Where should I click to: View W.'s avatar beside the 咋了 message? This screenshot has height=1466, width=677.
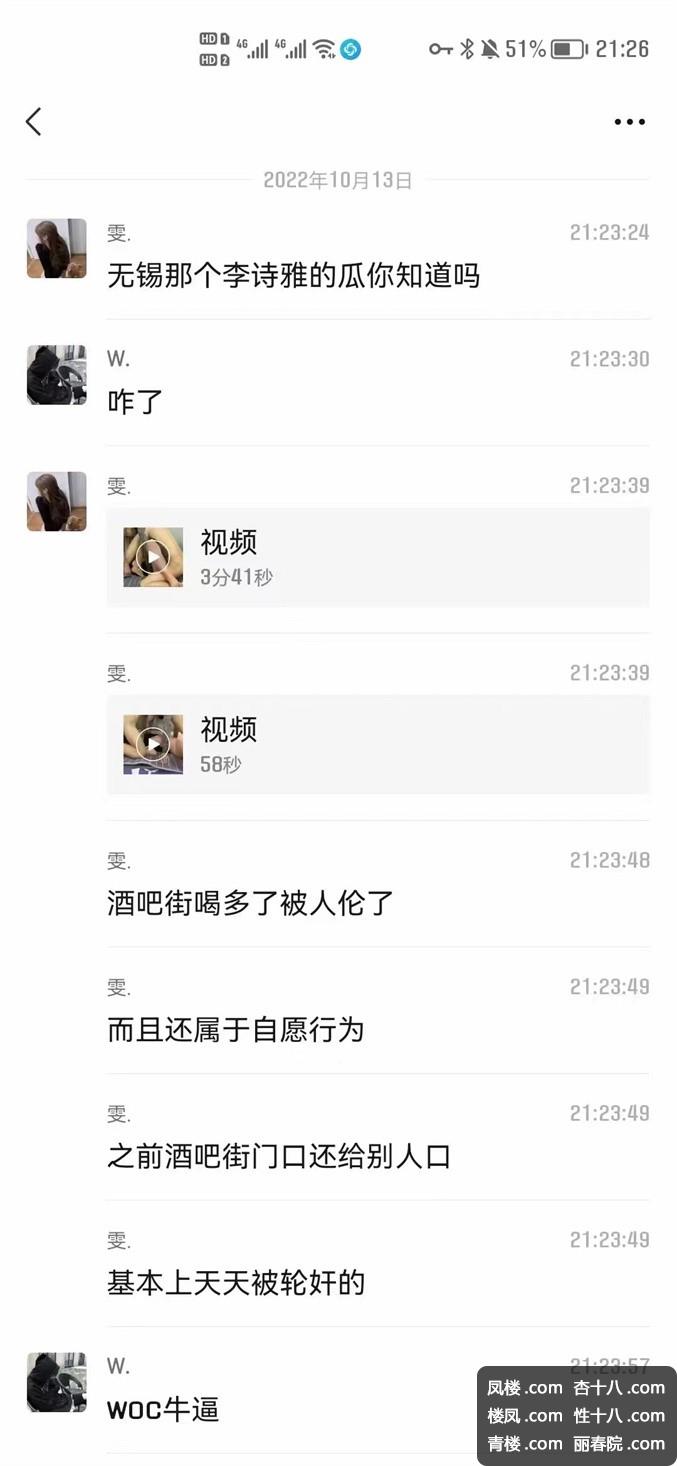click(56, 375)
